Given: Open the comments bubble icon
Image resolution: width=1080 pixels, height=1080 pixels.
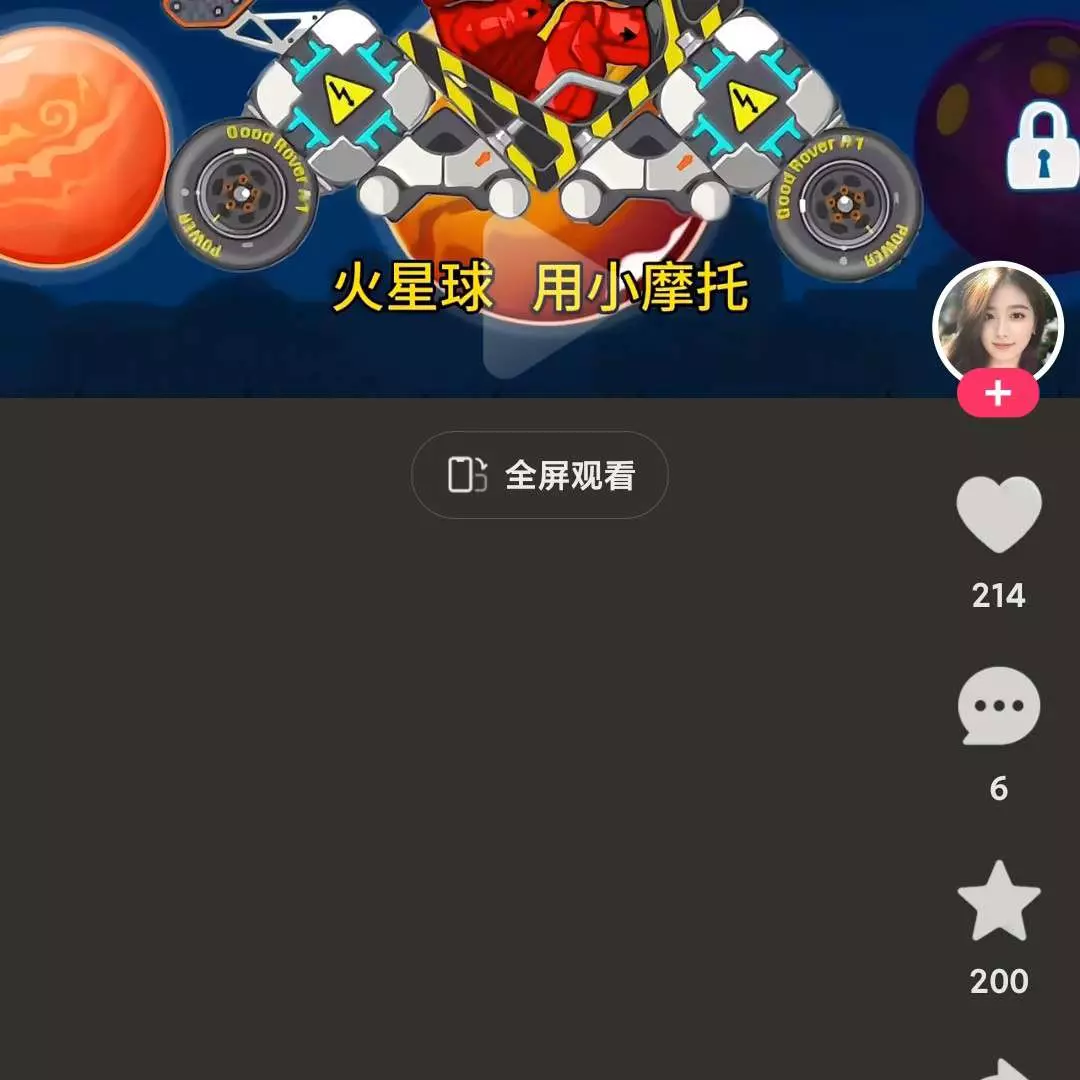Looking at the screenshot, I should 999,706.
